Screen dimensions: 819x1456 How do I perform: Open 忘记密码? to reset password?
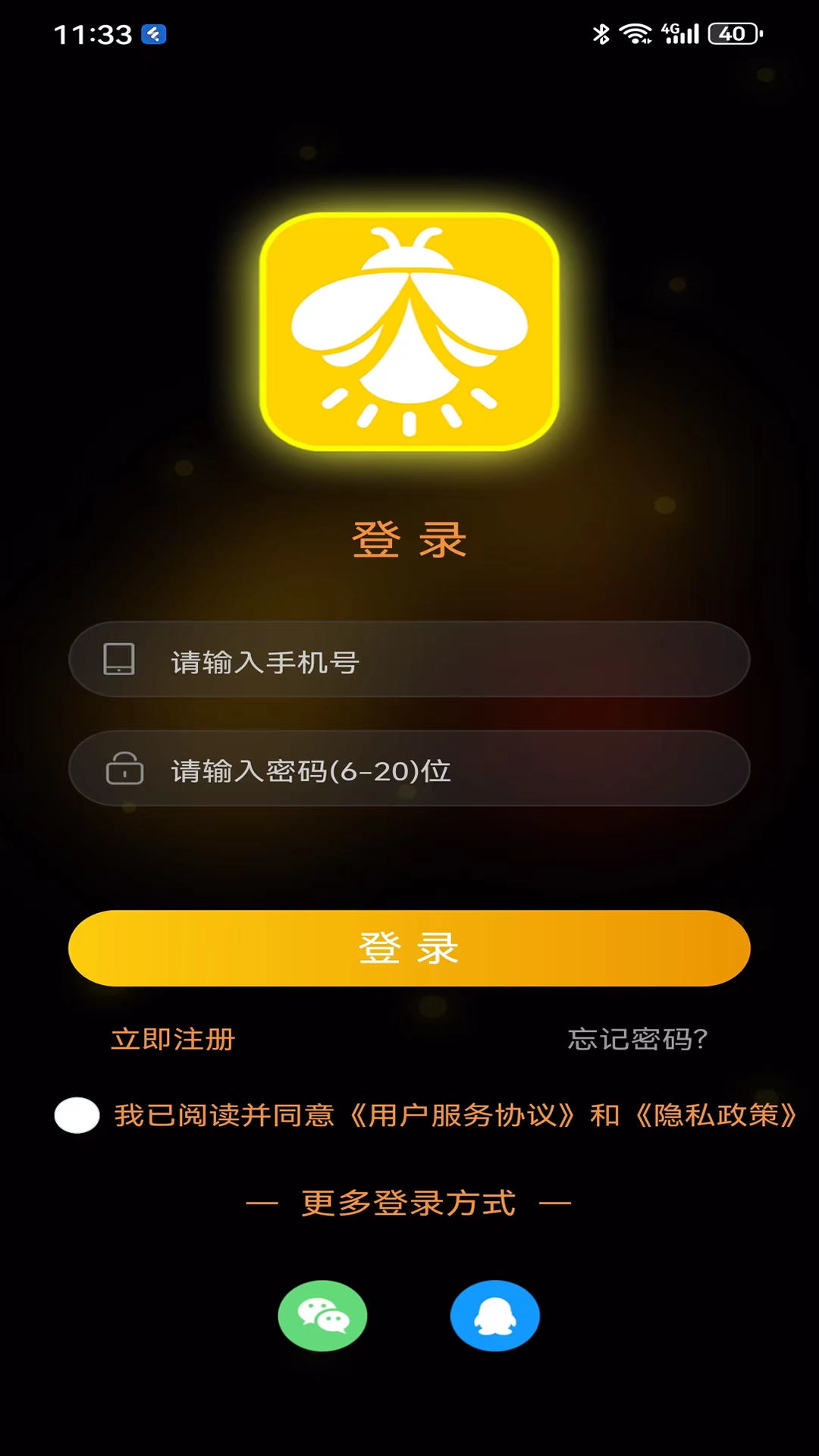pos(637,1039)
